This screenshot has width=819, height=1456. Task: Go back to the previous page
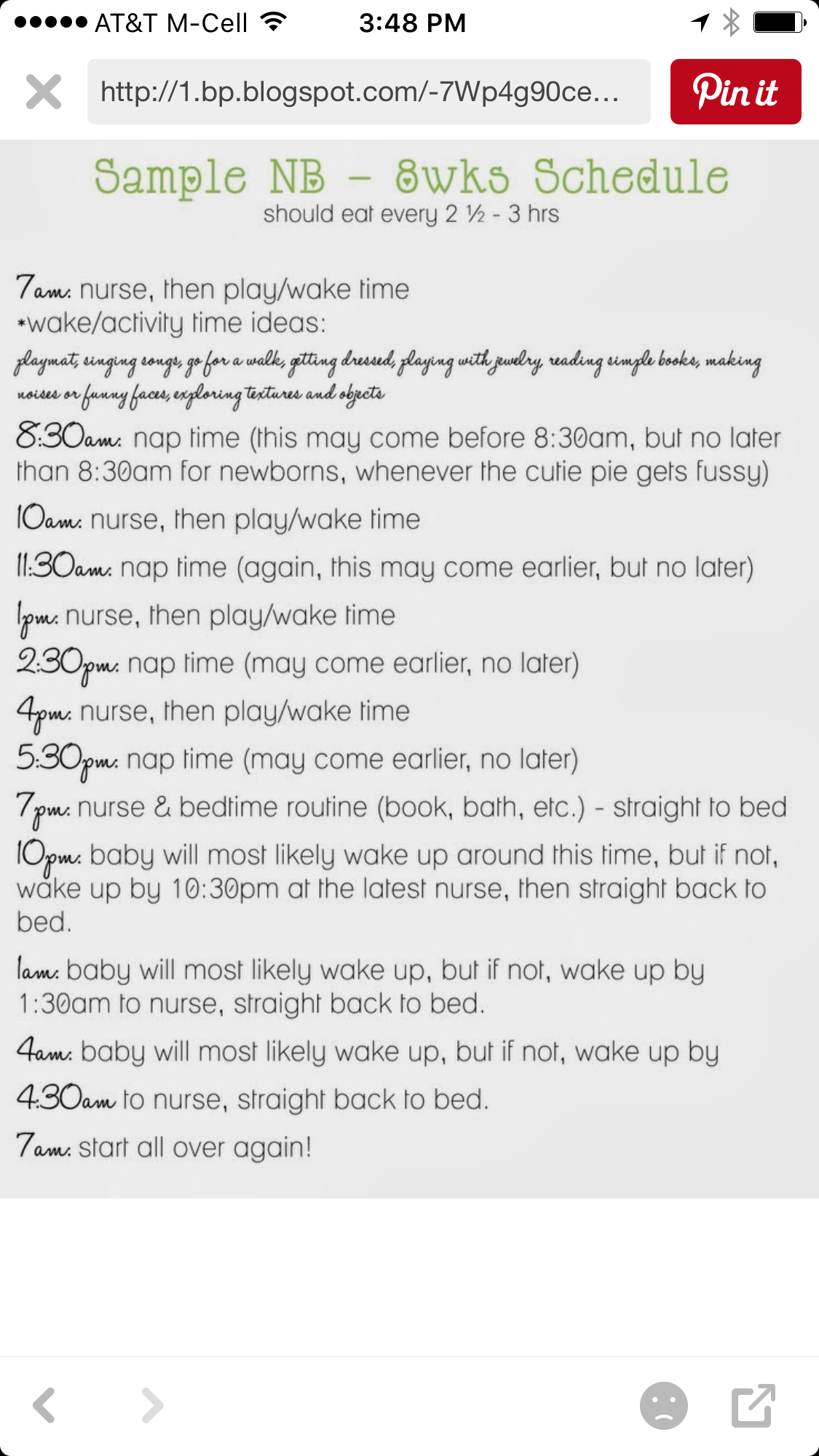(x=44, y=1405)
